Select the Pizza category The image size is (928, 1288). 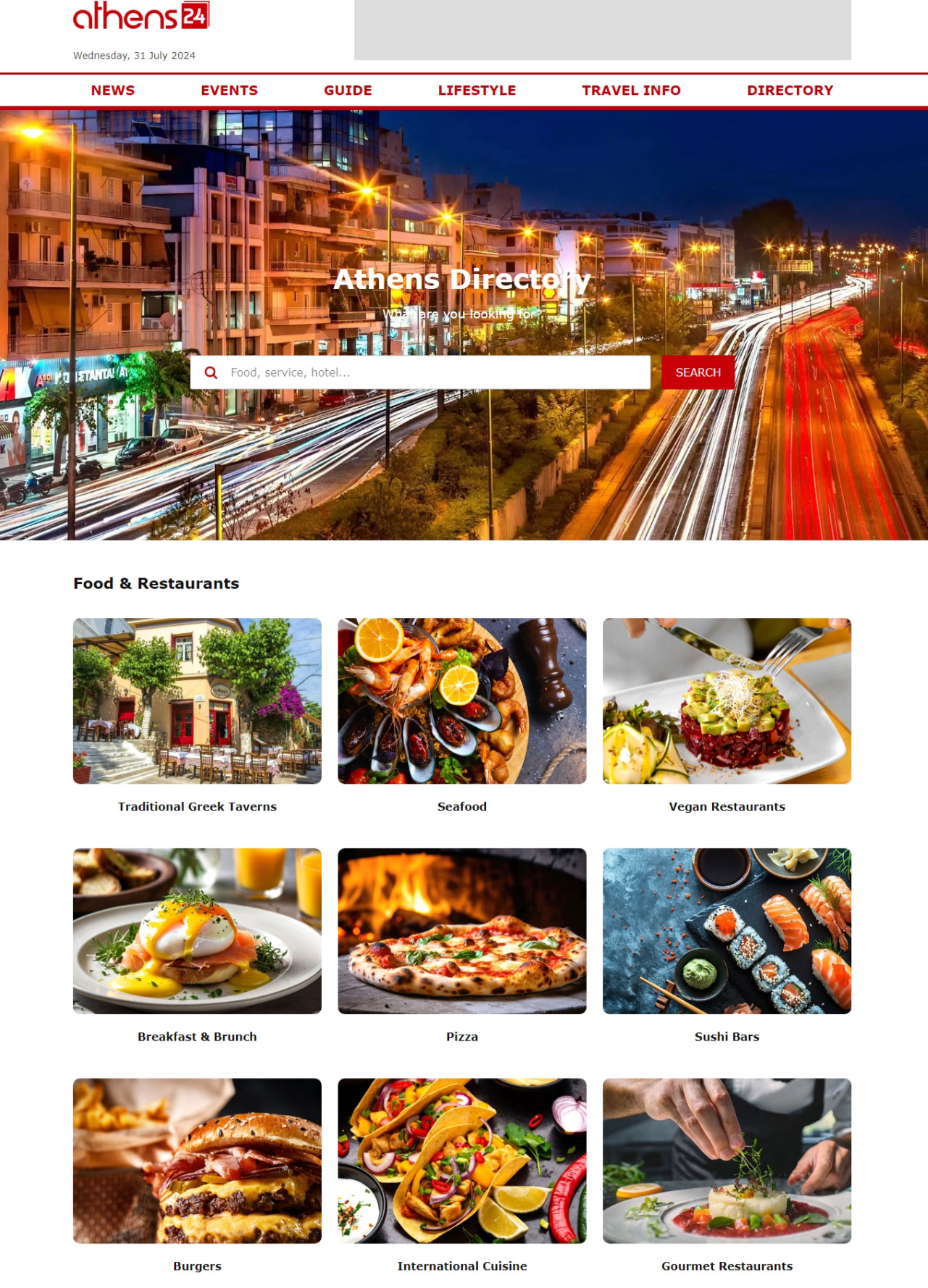[x=462, y=931]
